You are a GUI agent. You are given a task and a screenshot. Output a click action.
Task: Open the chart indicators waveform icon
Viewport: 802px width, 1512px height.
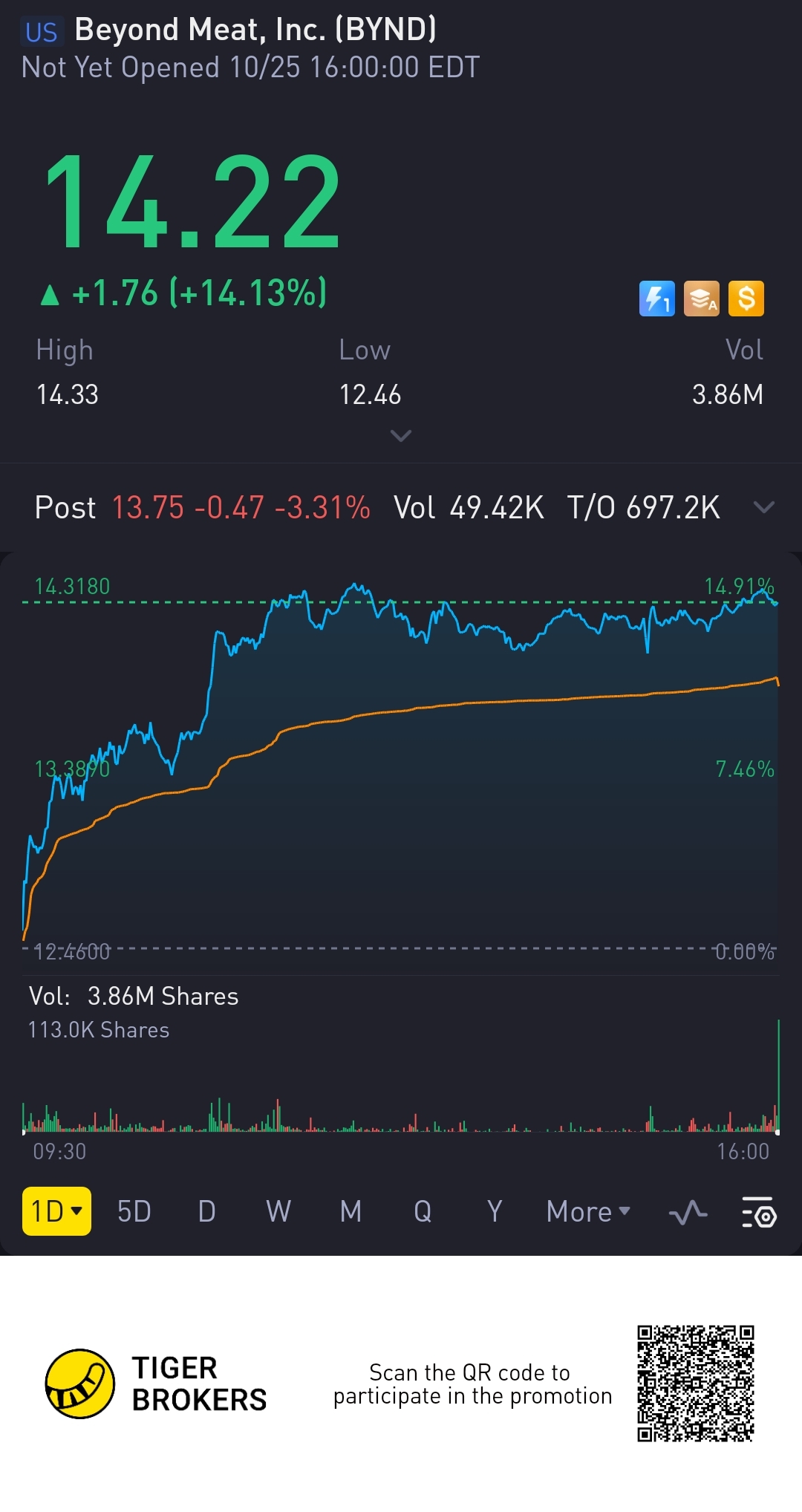(x=688, y=1213)
